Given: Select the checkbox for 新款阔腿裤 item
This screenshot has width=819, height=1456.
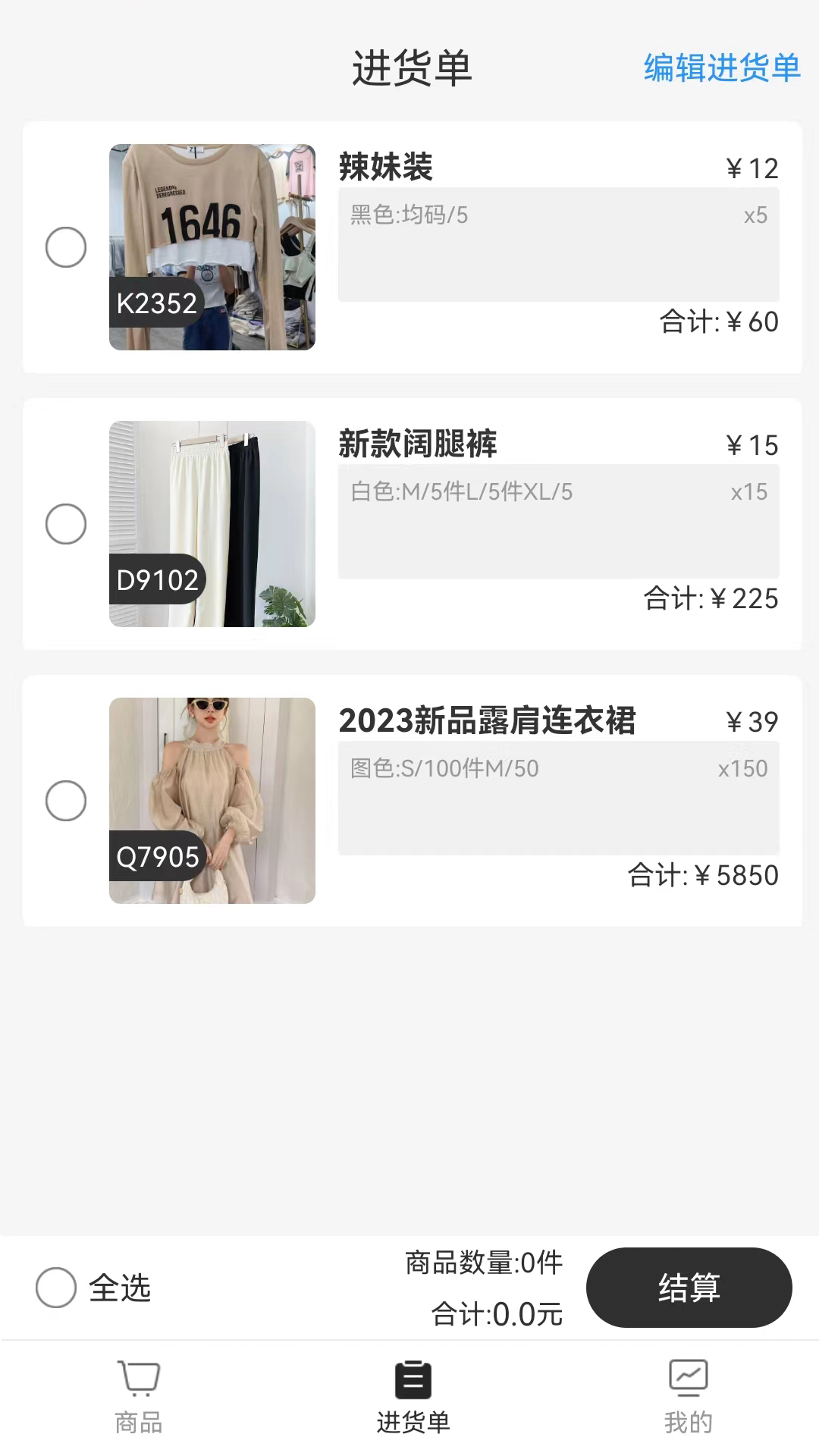Looking at the screenshot, I should point(66,524).
